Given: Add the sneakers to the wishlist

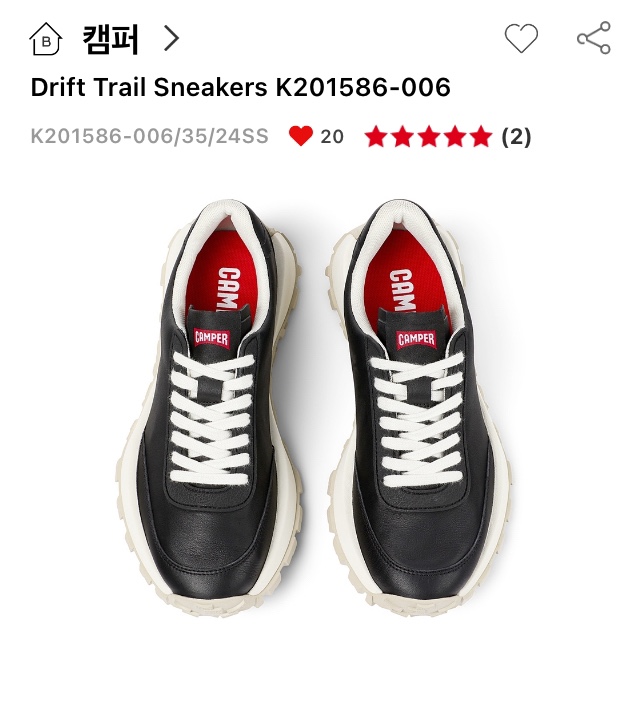Looking at the screenshot, I should (x=521, y=39).
